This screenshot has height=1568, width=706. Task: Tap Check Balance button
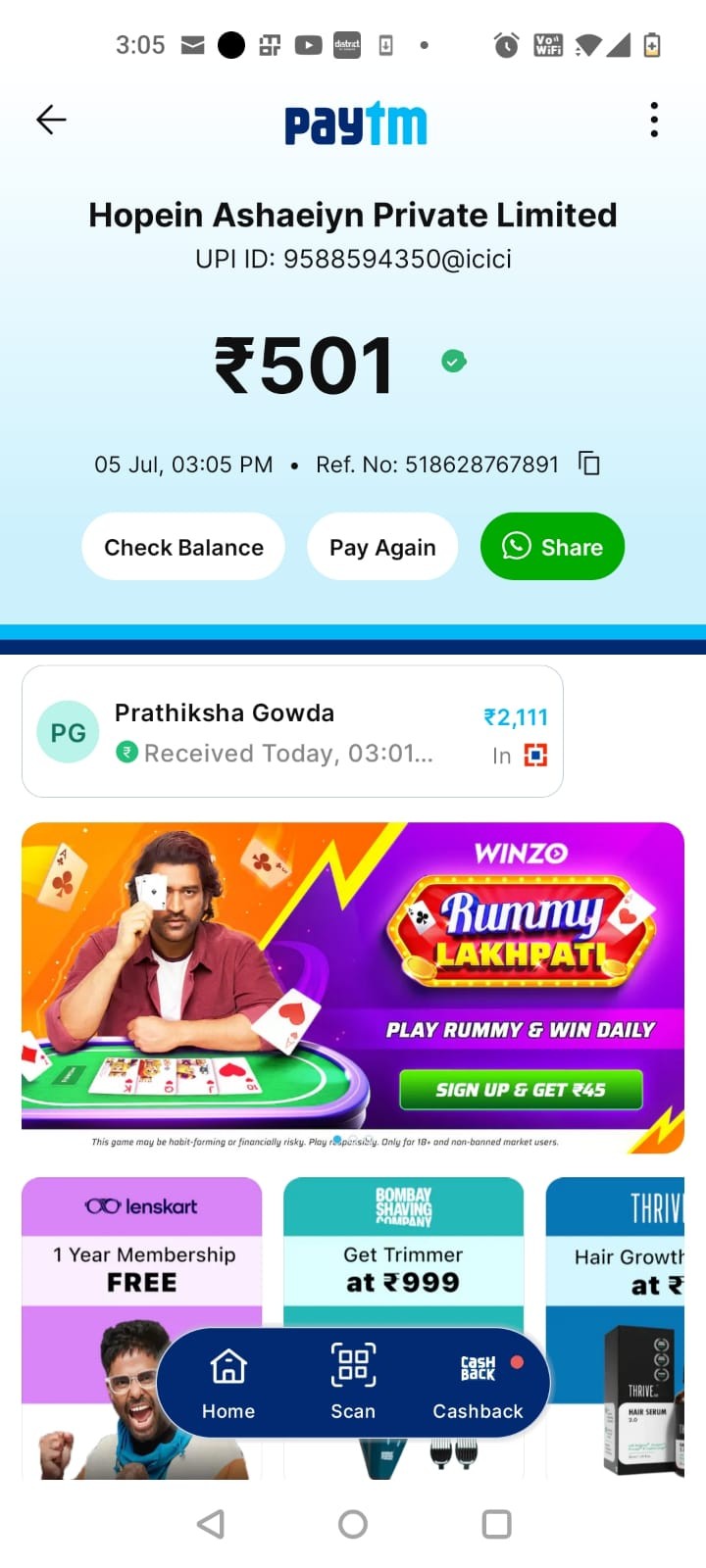click(x=183, y=547)
